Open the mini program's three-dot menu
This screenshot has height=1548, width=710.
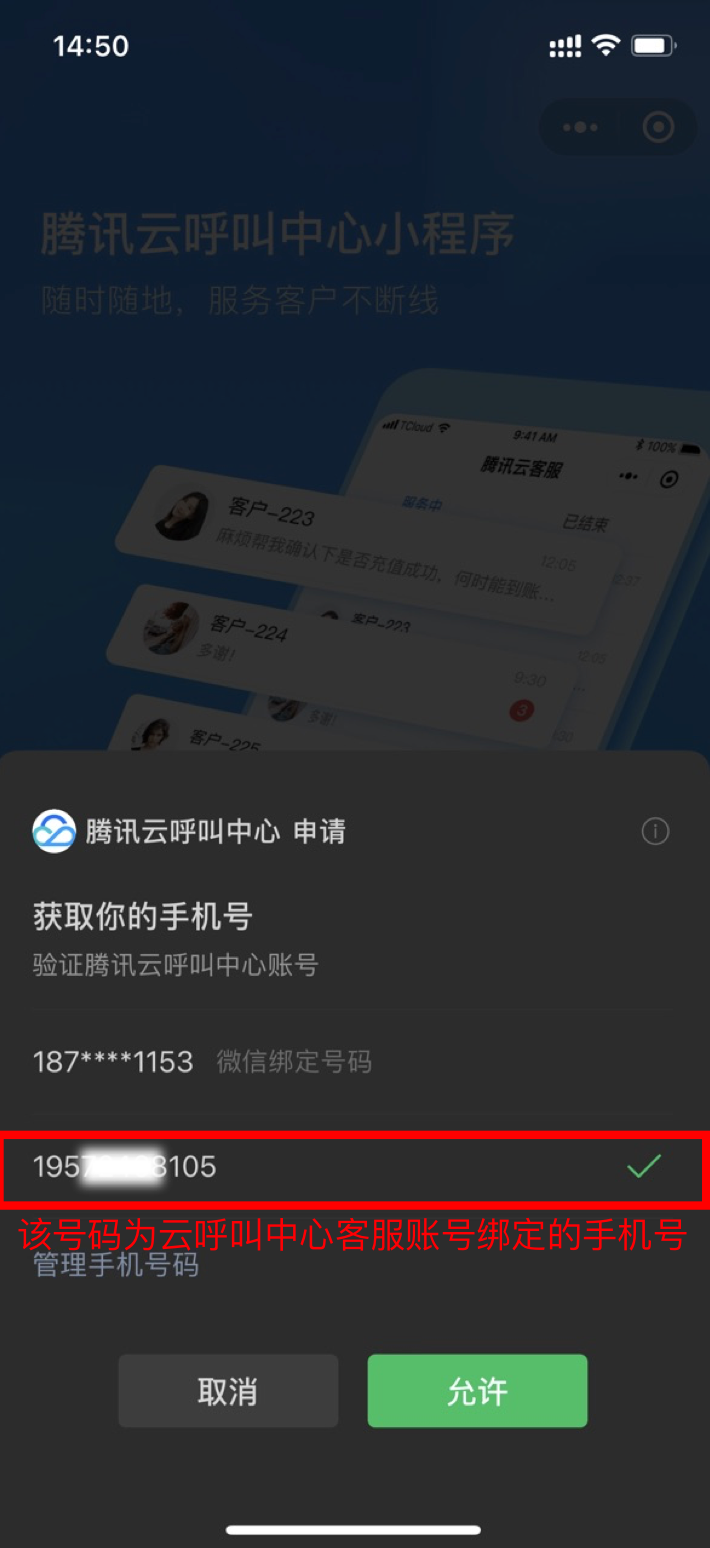pos(580,128)
